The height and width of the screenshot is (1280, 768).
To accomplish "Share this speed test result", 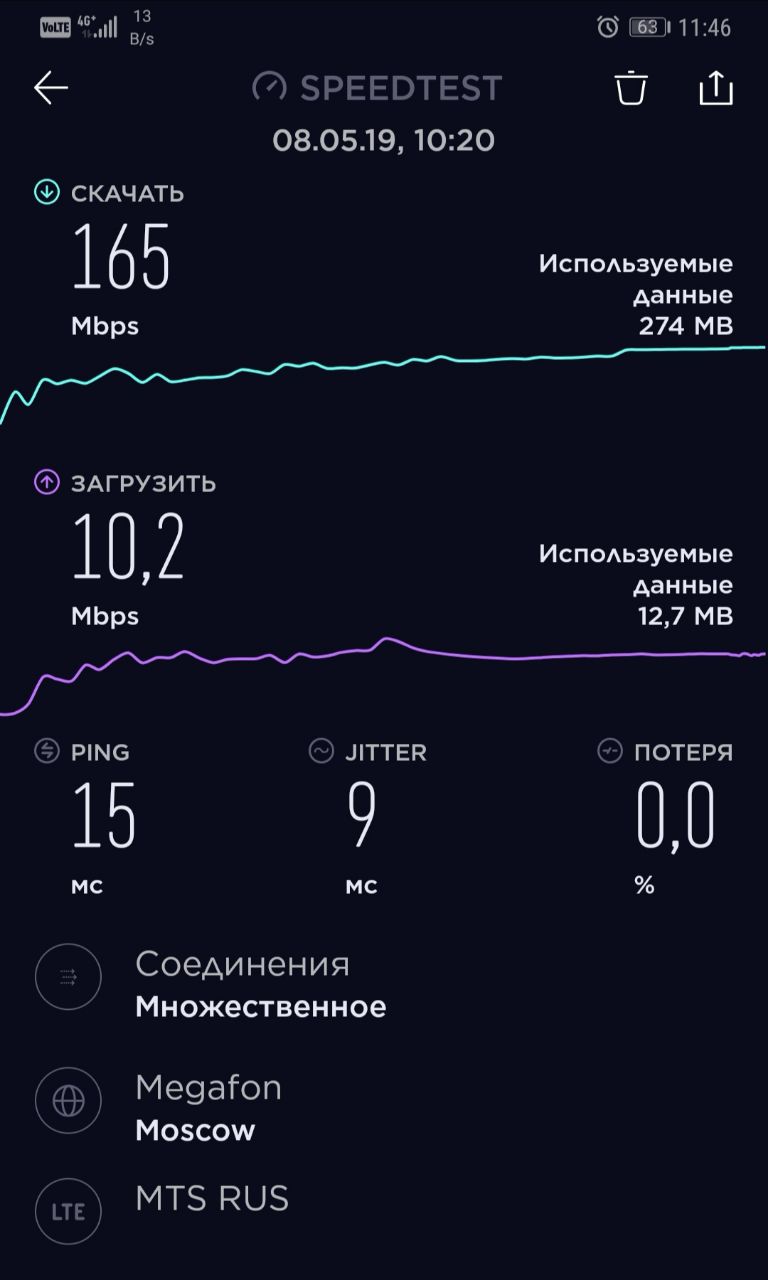I will click(716, 88).
